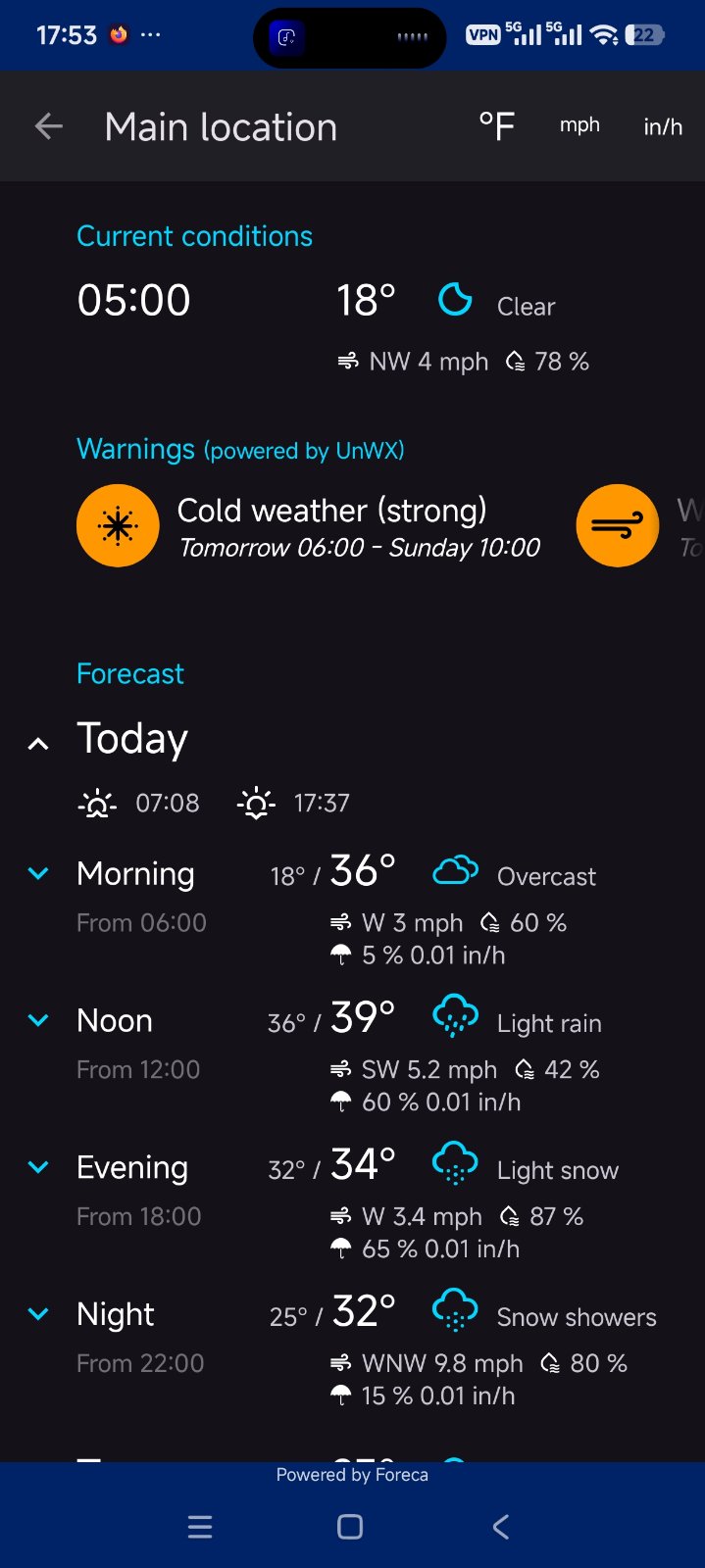Image resolution: width=705 pixels, height=1568 pixels.
Task: Go to the home screen
Action: [x=350, y=1527]
